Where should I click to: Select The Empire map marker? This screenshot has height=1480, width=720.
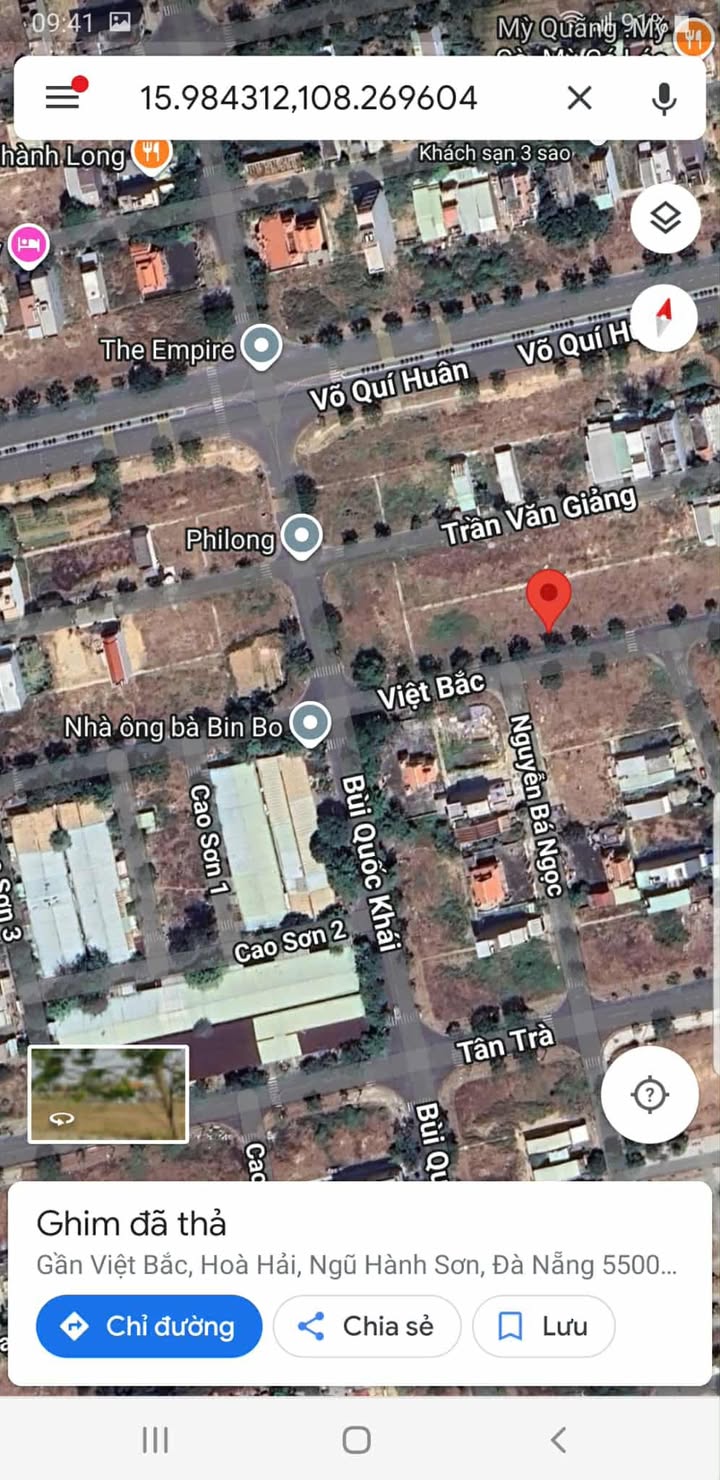point(262,348)
